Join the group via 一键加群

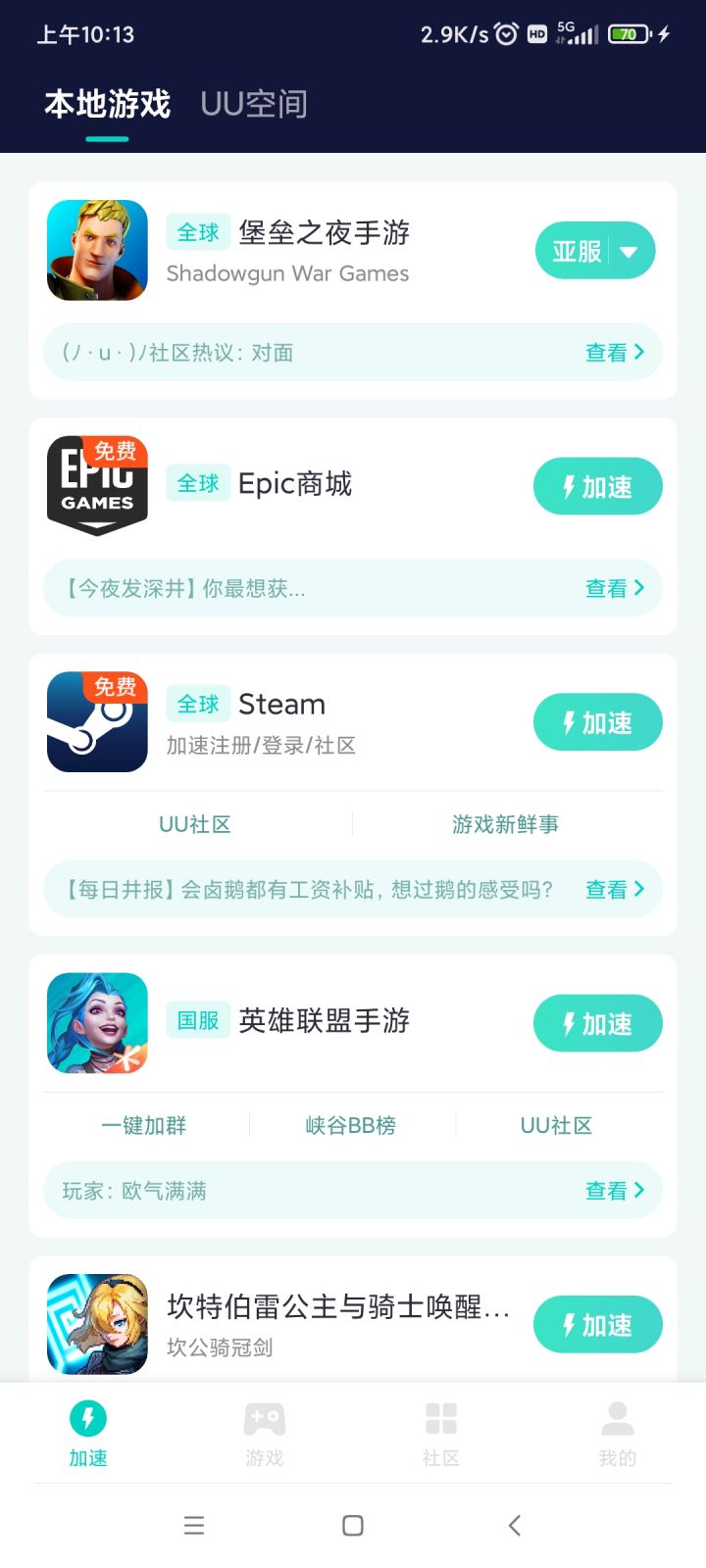(144, 1126)
